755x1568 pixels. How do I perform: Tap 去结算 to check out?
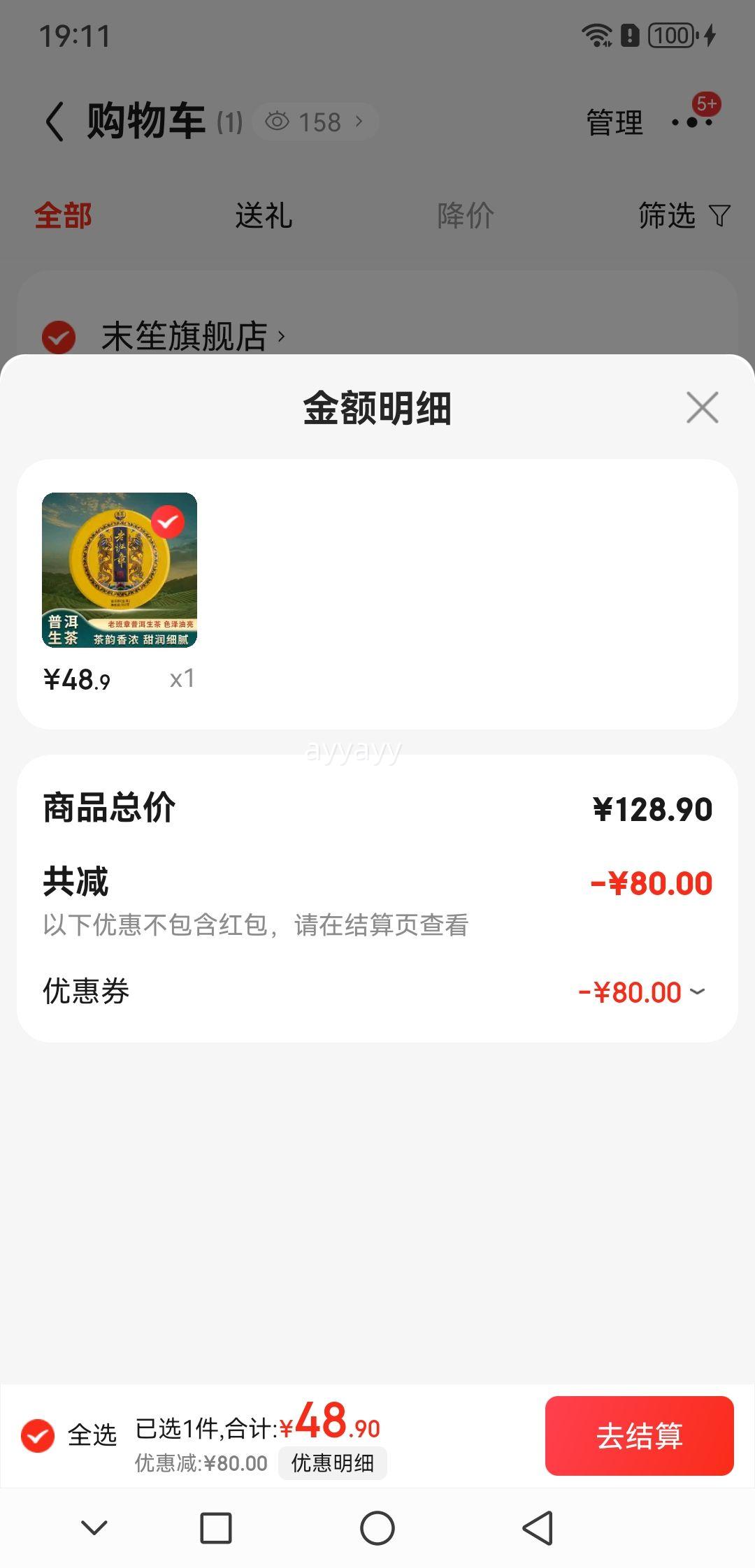(639, 1436)
